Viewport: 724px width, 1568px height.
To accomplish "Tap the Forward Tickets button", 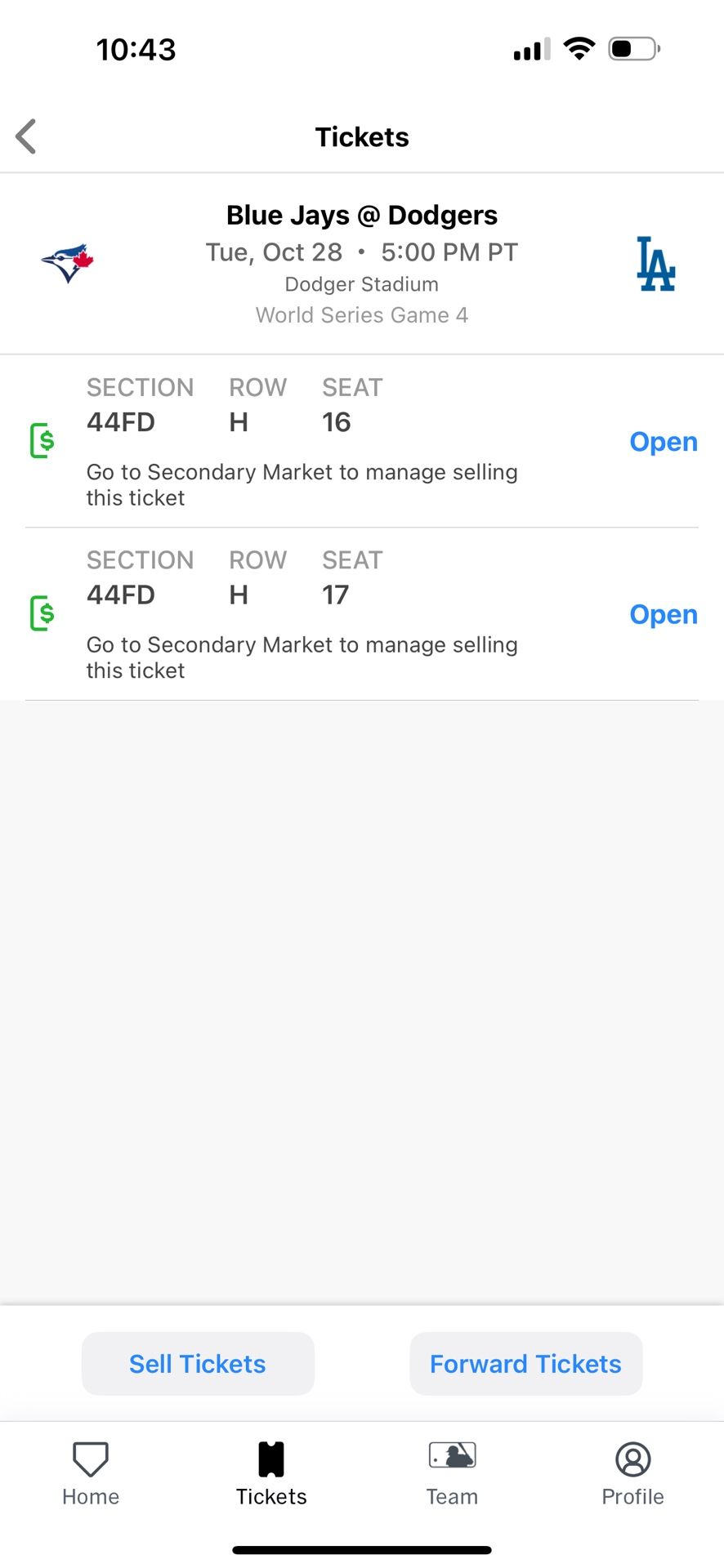I will [x=525, y=1363].
